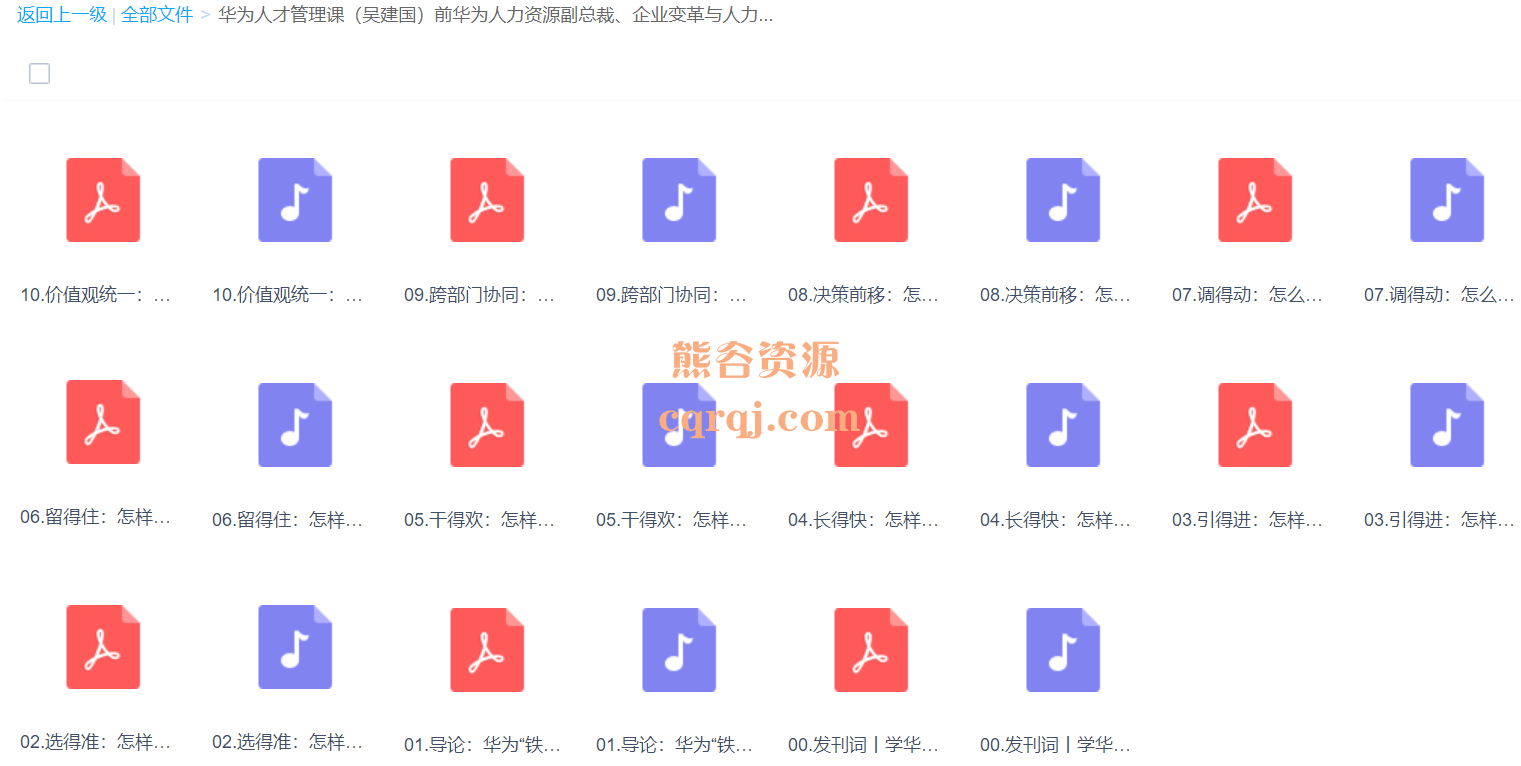1521x766 pixels.
Task: Play the audio file 03.引得进
Action: coord(1447,425)
